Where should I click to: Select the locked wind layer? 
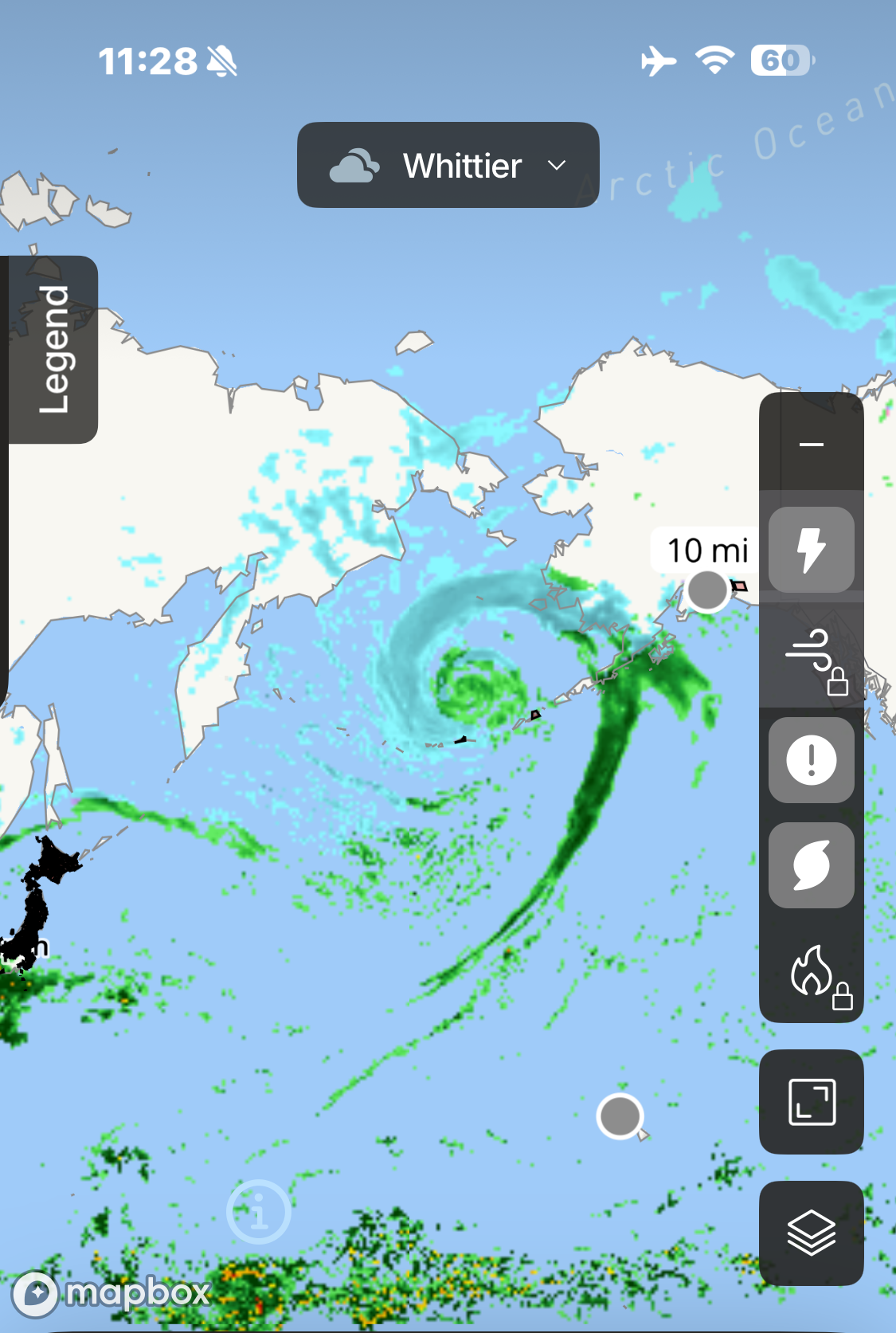811,655
